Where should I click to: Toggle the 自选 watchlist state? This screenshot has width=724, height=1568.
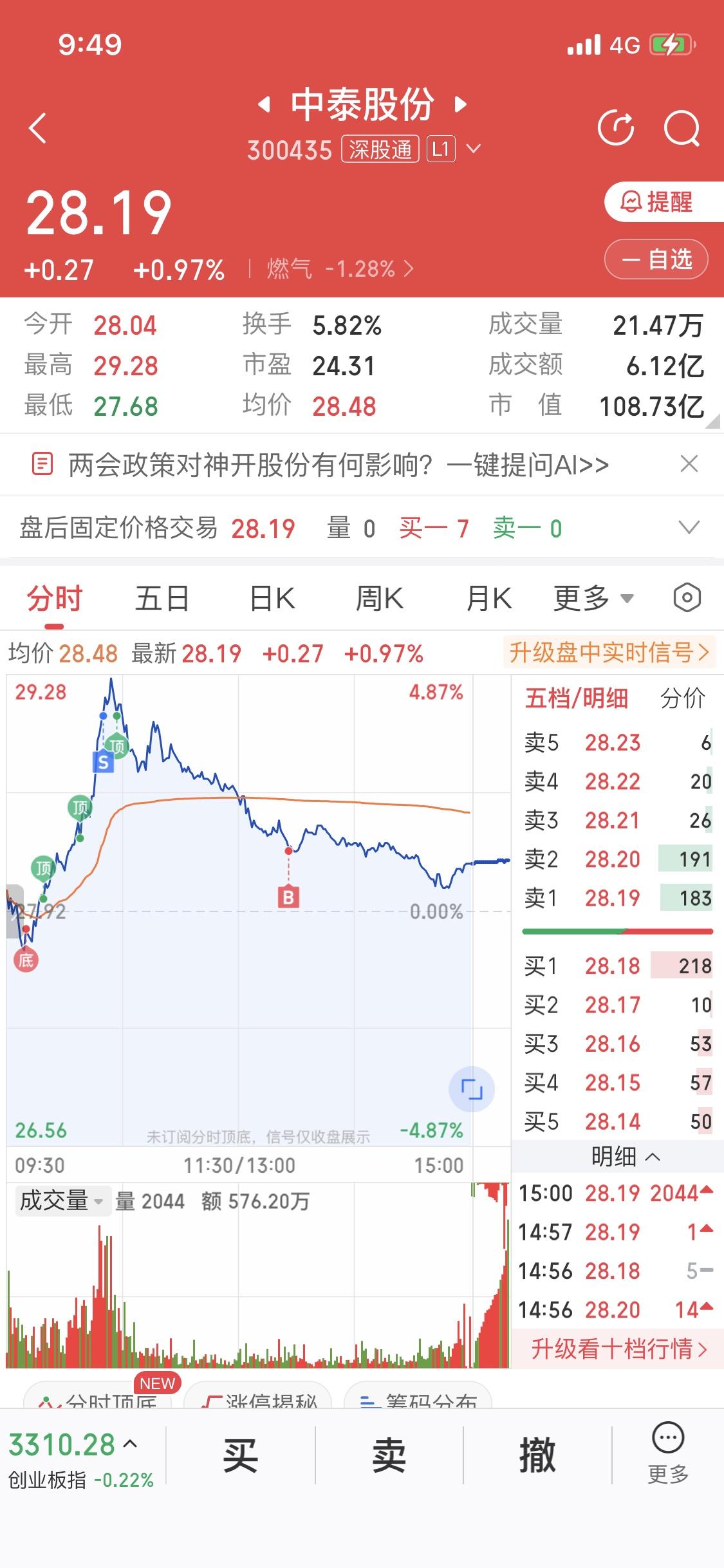655,259
